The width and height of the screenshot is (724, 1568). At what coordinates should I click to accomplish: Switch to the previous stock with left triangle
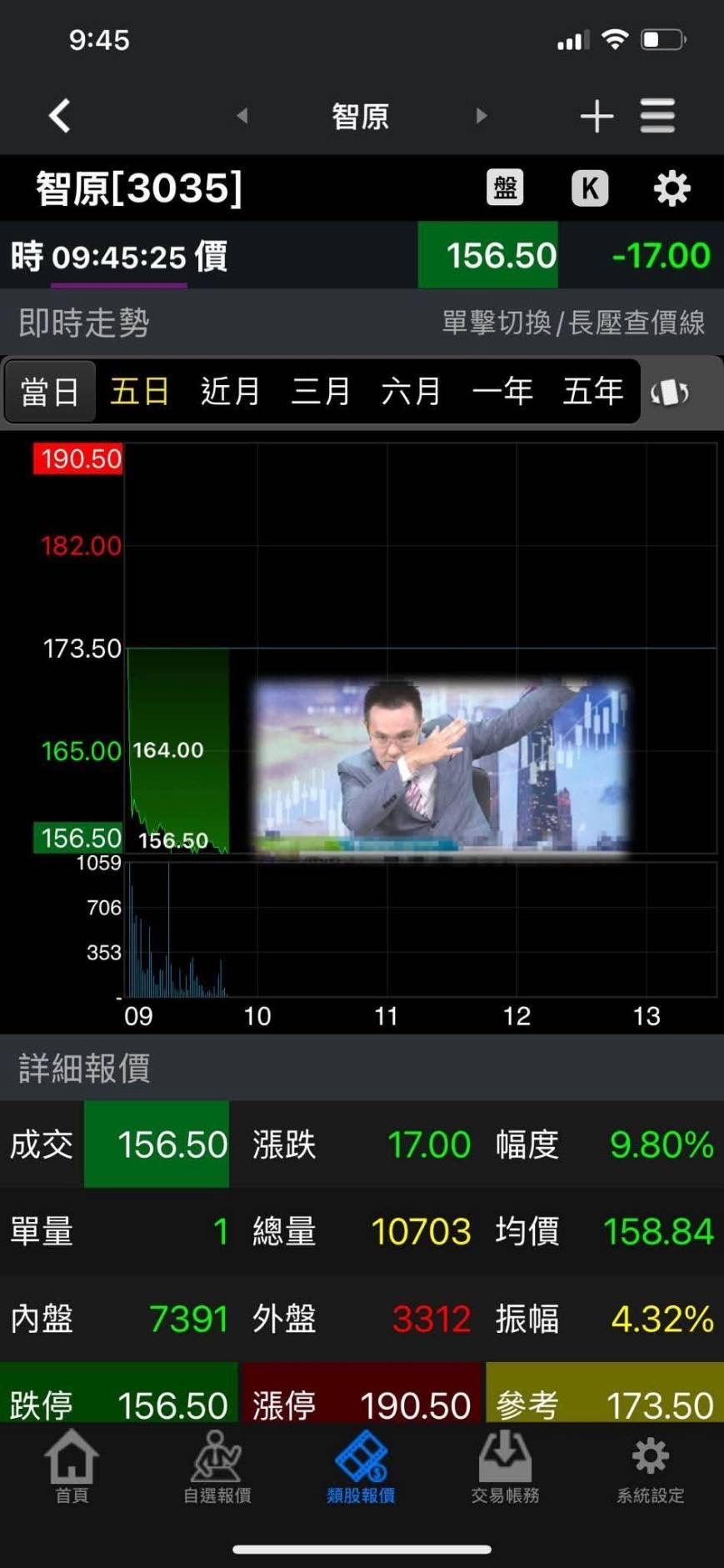tap(242, 116)
